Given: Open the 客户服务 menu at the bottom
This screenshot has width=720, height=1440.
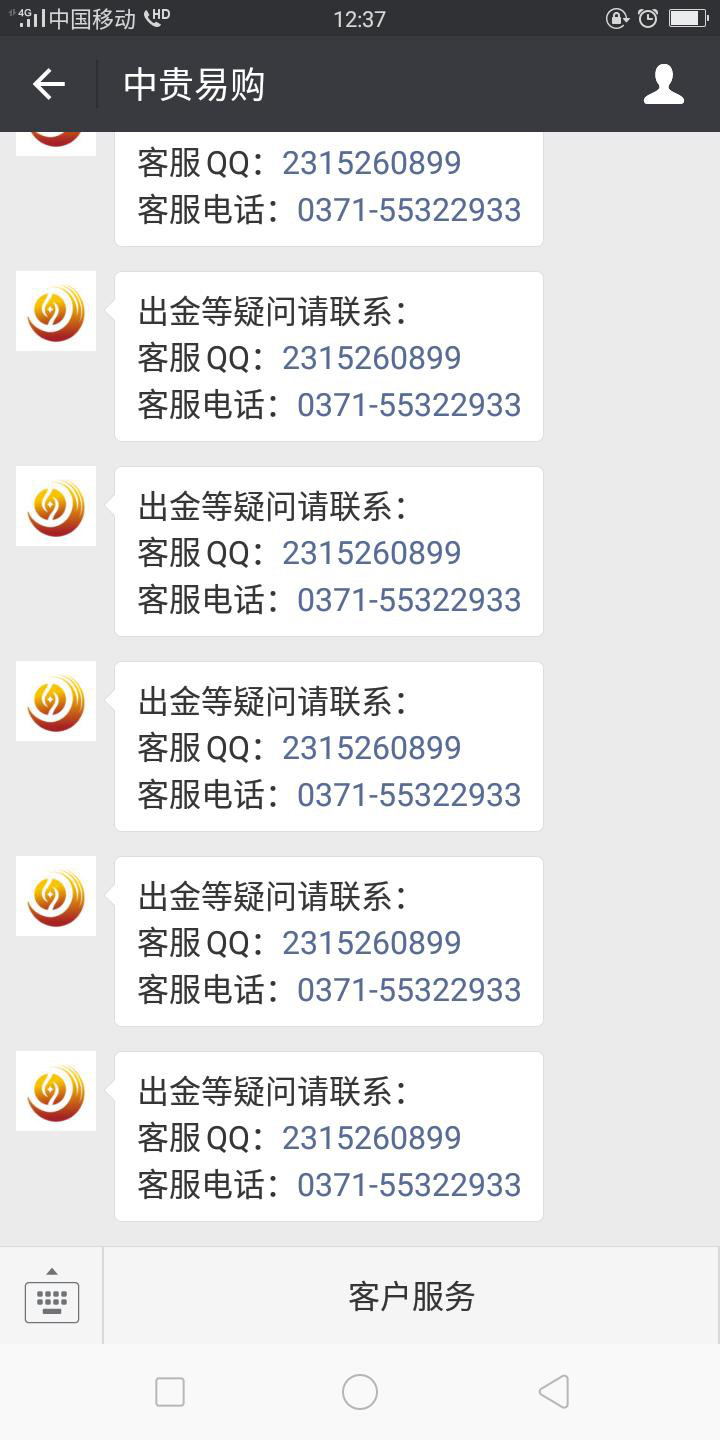Looking at the screenshot, I should pos(410,1297).
